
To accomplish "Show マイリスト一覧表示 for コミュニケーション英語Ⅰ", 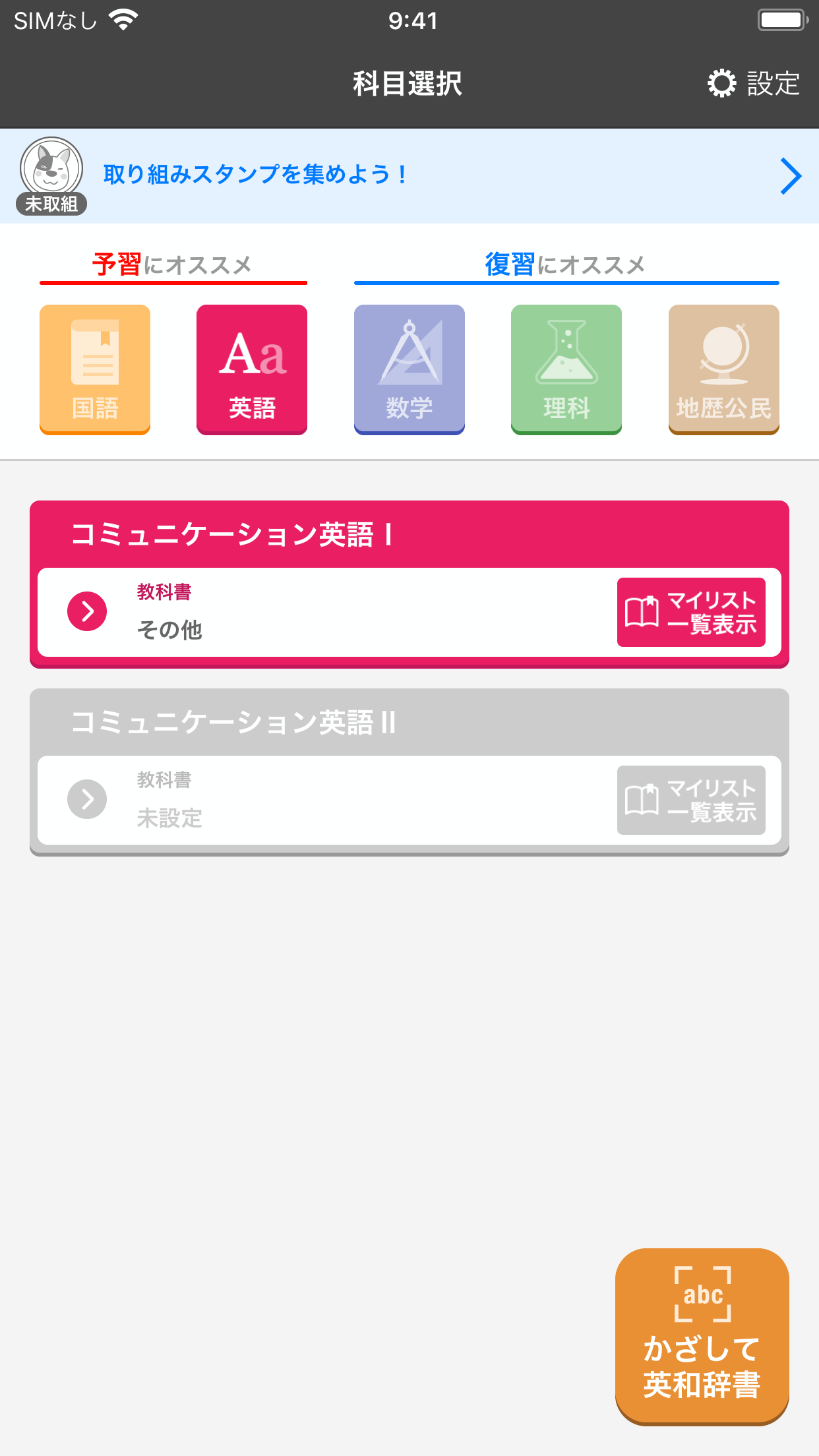I will (690, 612).
